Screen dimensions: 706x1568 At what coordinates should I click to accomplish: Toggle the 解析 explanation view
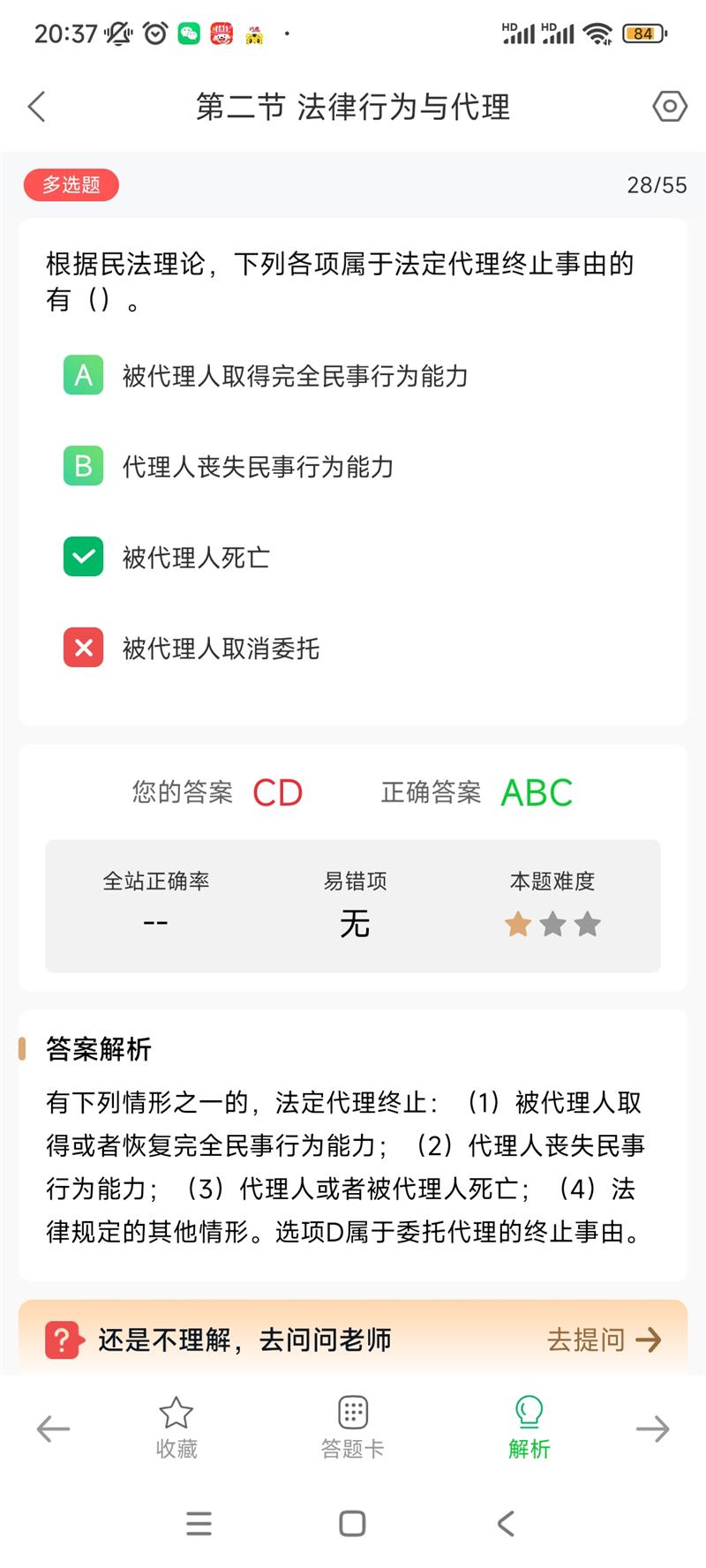click(529, 1428)
